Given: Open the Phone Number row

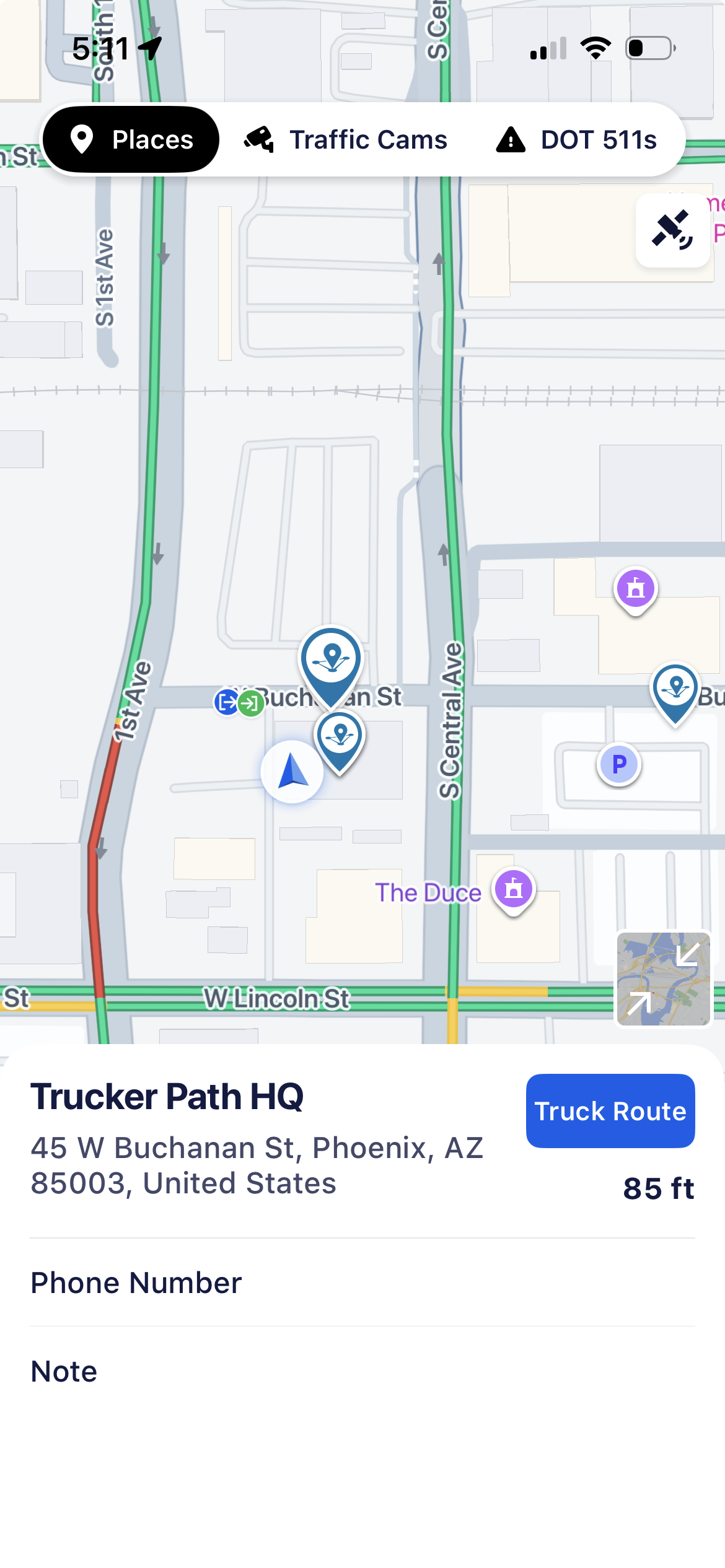Looking at the screenshot, I should tap(362, 1283).
